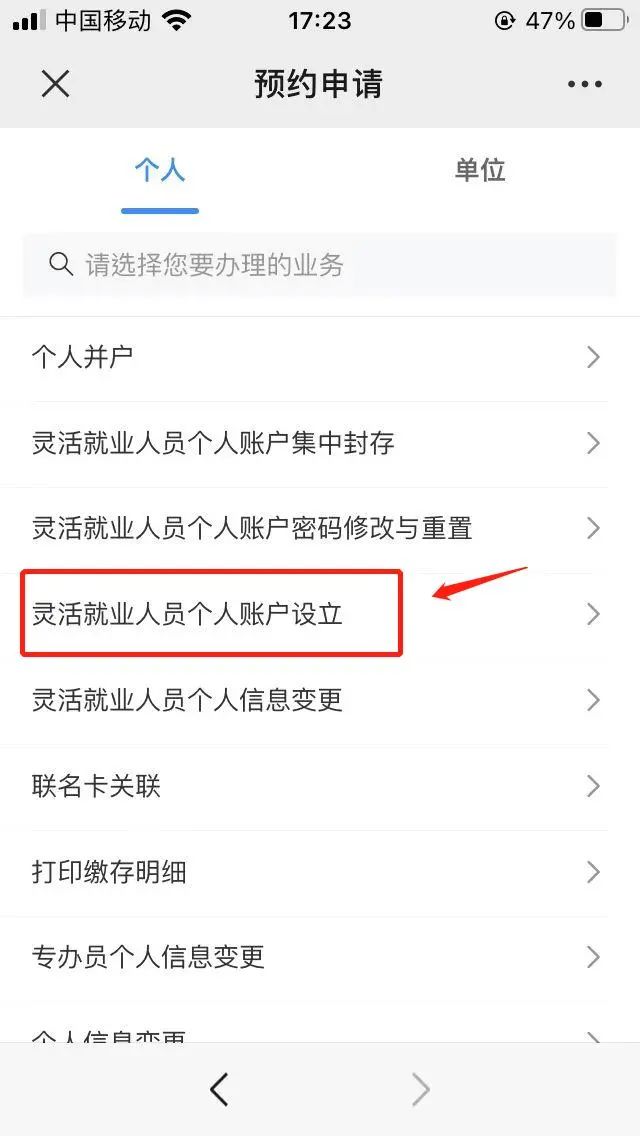Open 打印缴存明细

coord(318,872)
